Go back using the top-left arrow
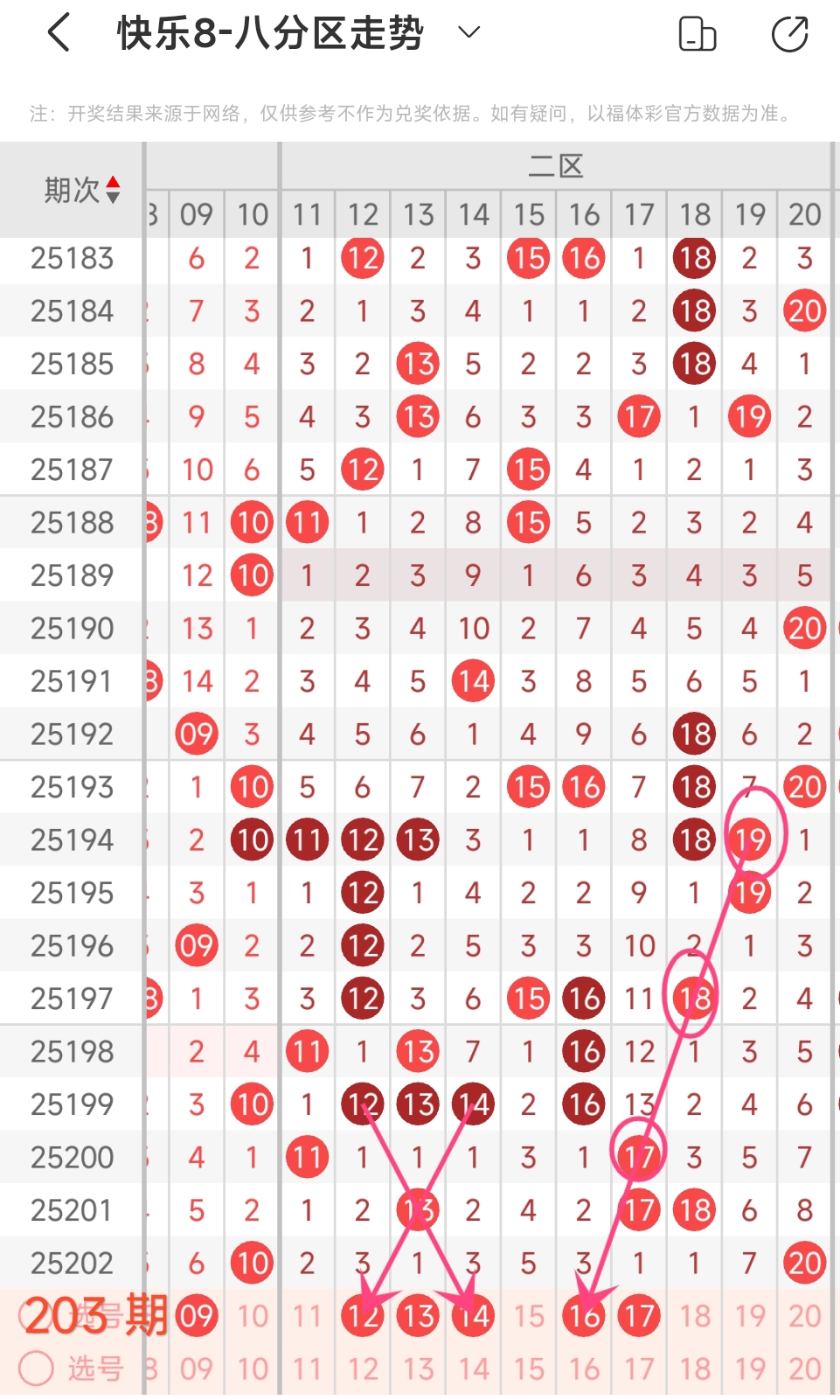 59,34
